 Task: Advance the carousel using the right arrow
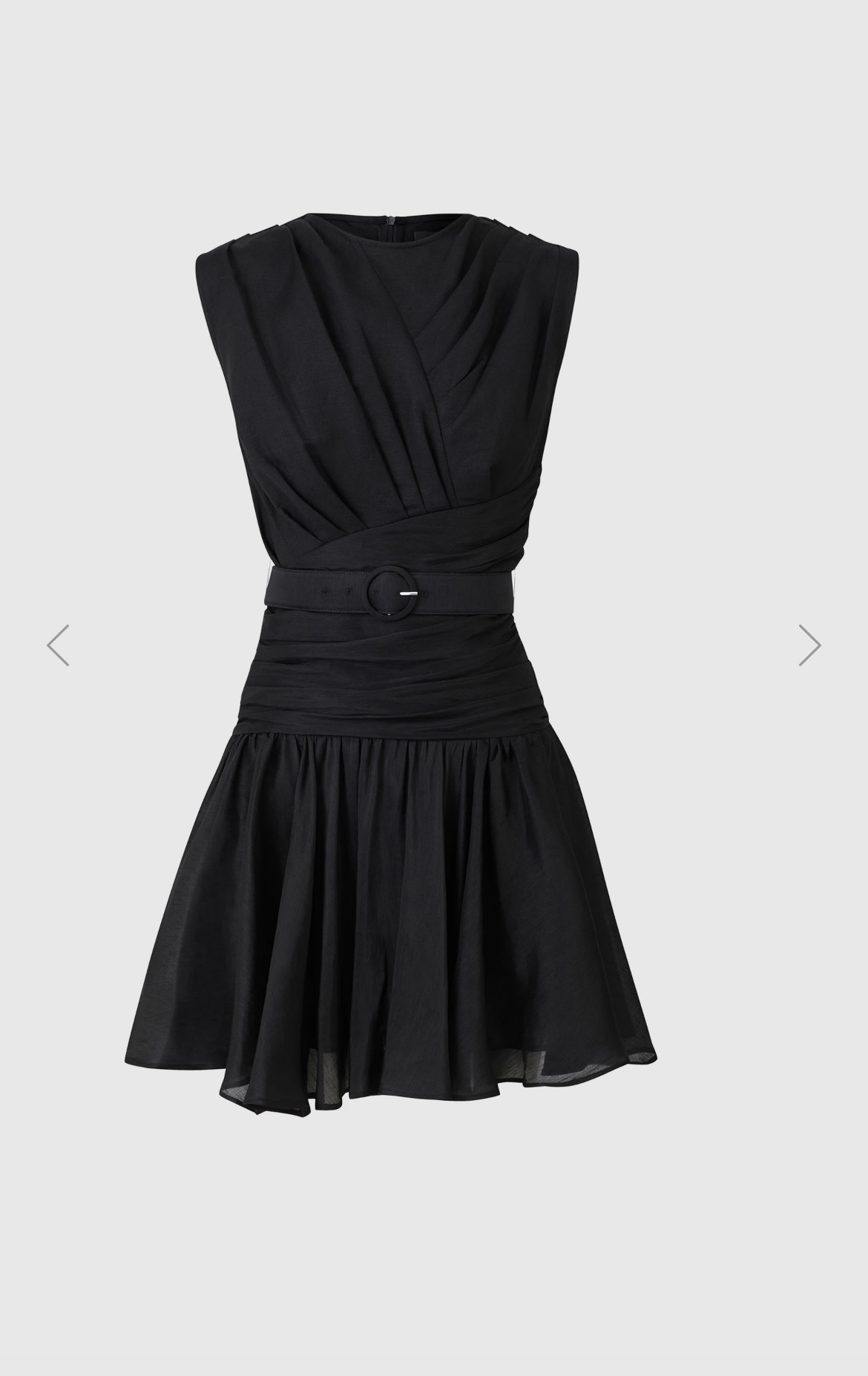(x=809, y=645)
